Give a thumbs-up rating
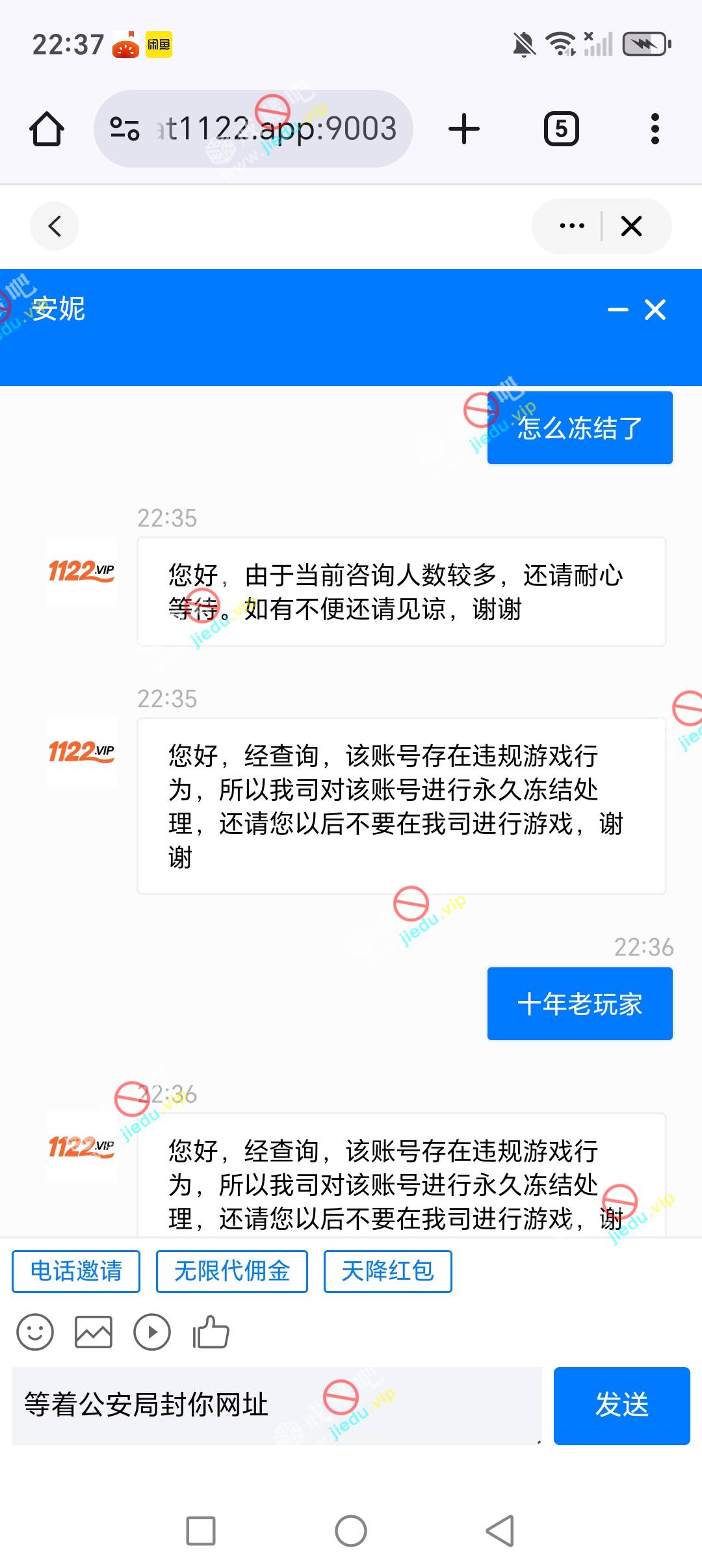Image resolution: width=702 pixels, height=1568 pixels. (x=211, y=1332)
